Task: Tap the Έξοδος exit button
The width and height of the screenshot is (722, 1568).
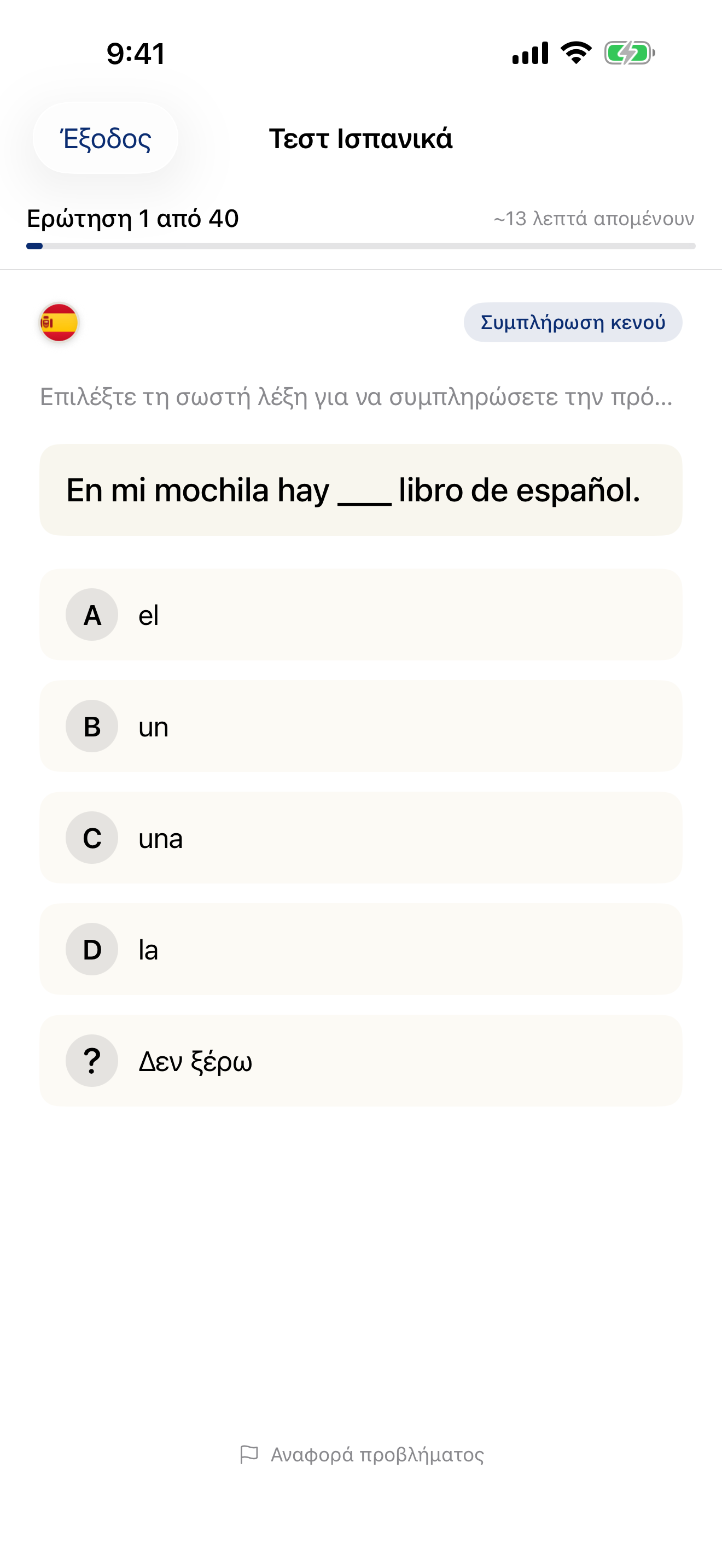Action: point(106,138)
